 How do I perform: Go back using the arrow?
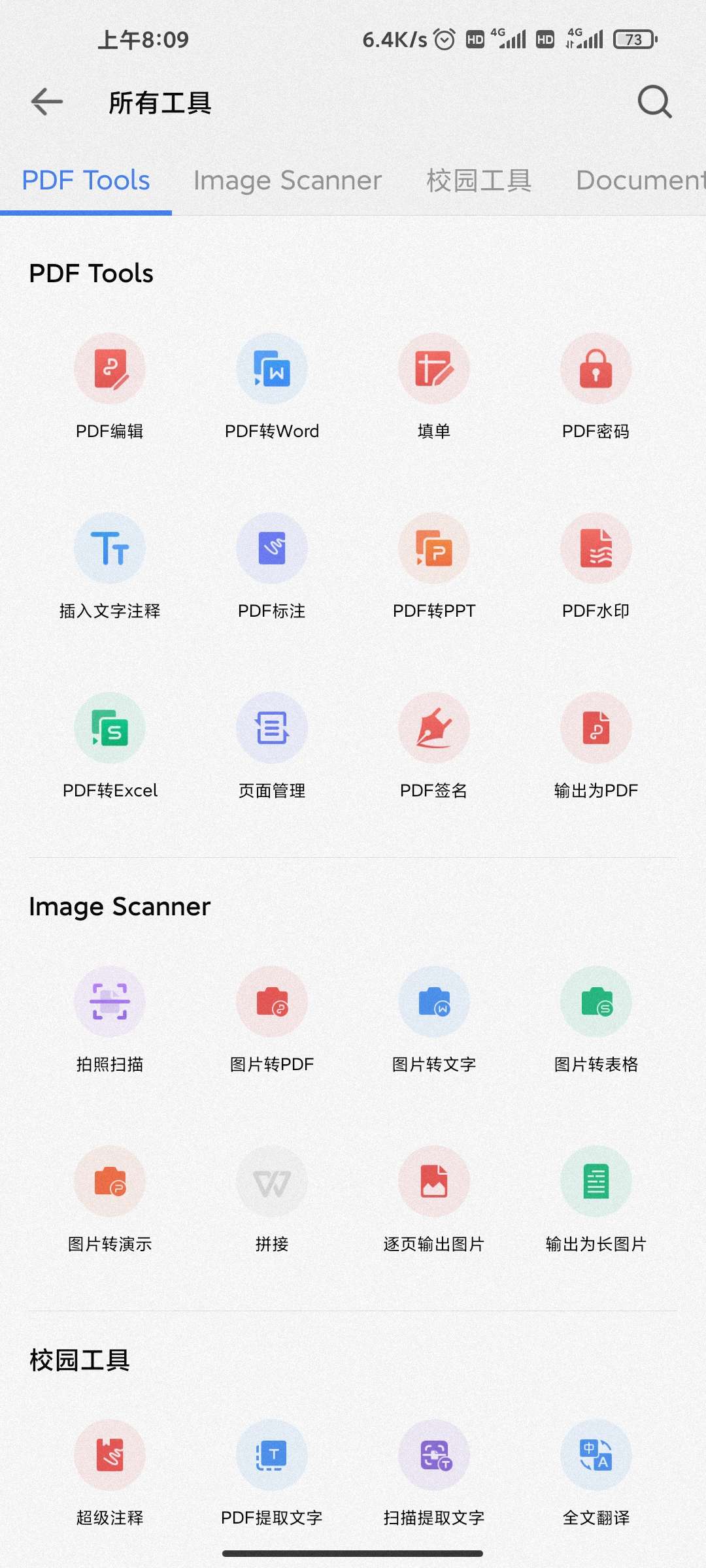[x=47, y=102]
